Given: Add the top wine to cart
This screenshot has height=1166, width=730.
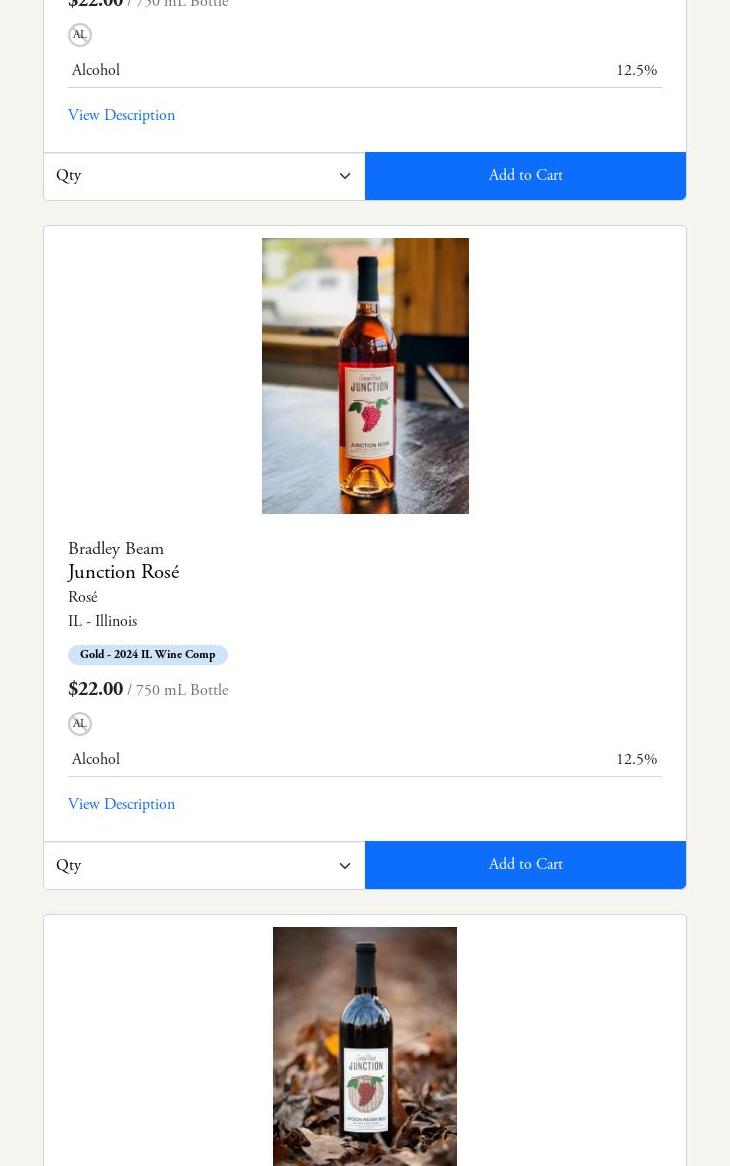Looking at the screenshot, I should point(525,175).
